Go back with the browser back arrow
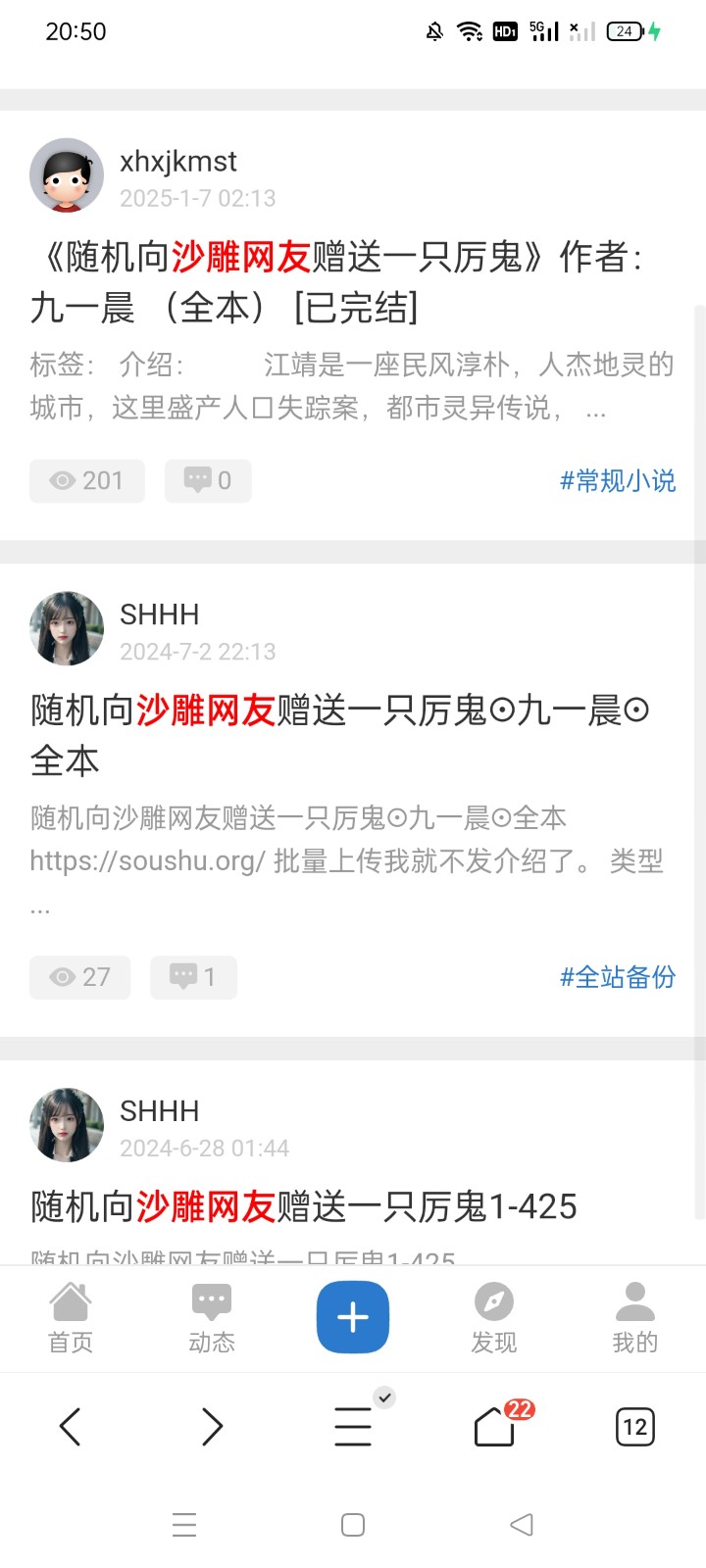Screen dimensions: 706x1568 coord(71,1427)
